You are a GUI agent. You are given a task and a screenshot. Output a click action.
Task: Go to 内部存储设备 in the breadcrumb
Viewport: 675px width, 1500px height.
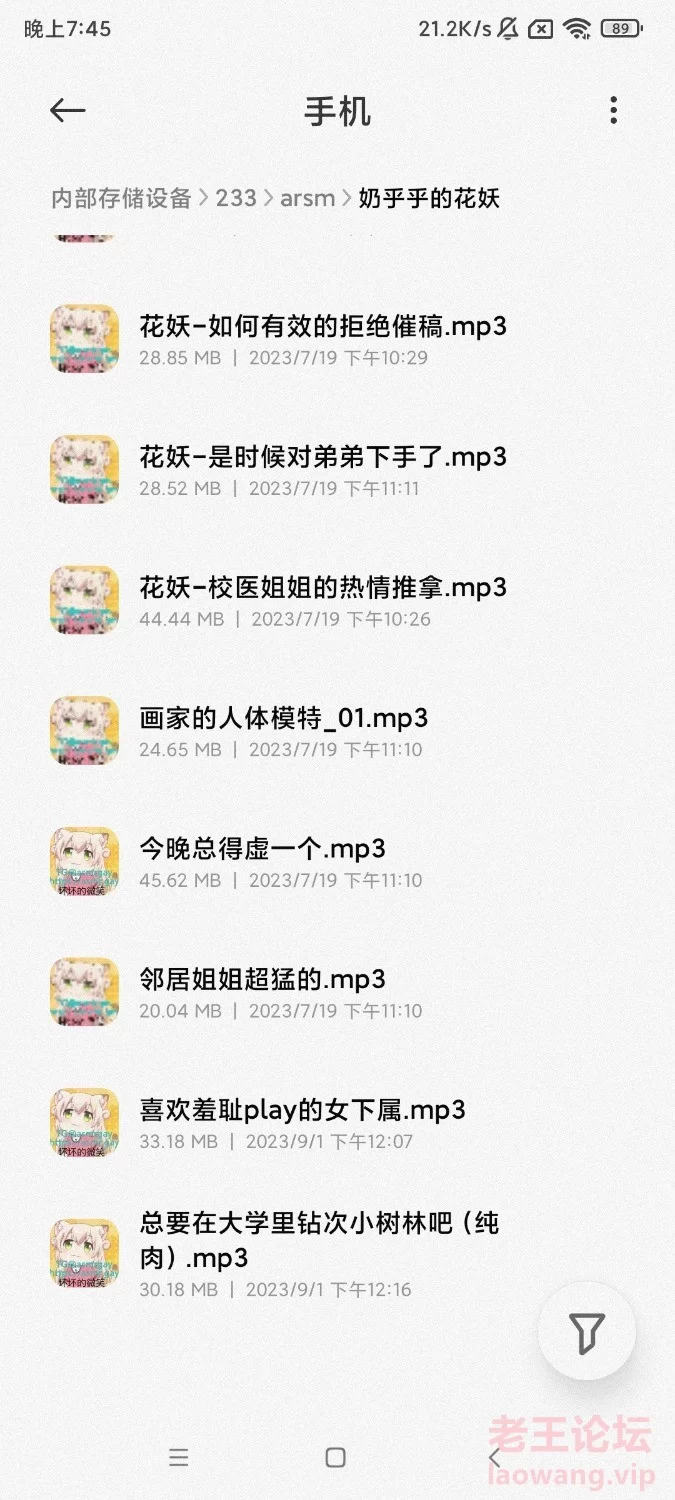tap(121, 198)
